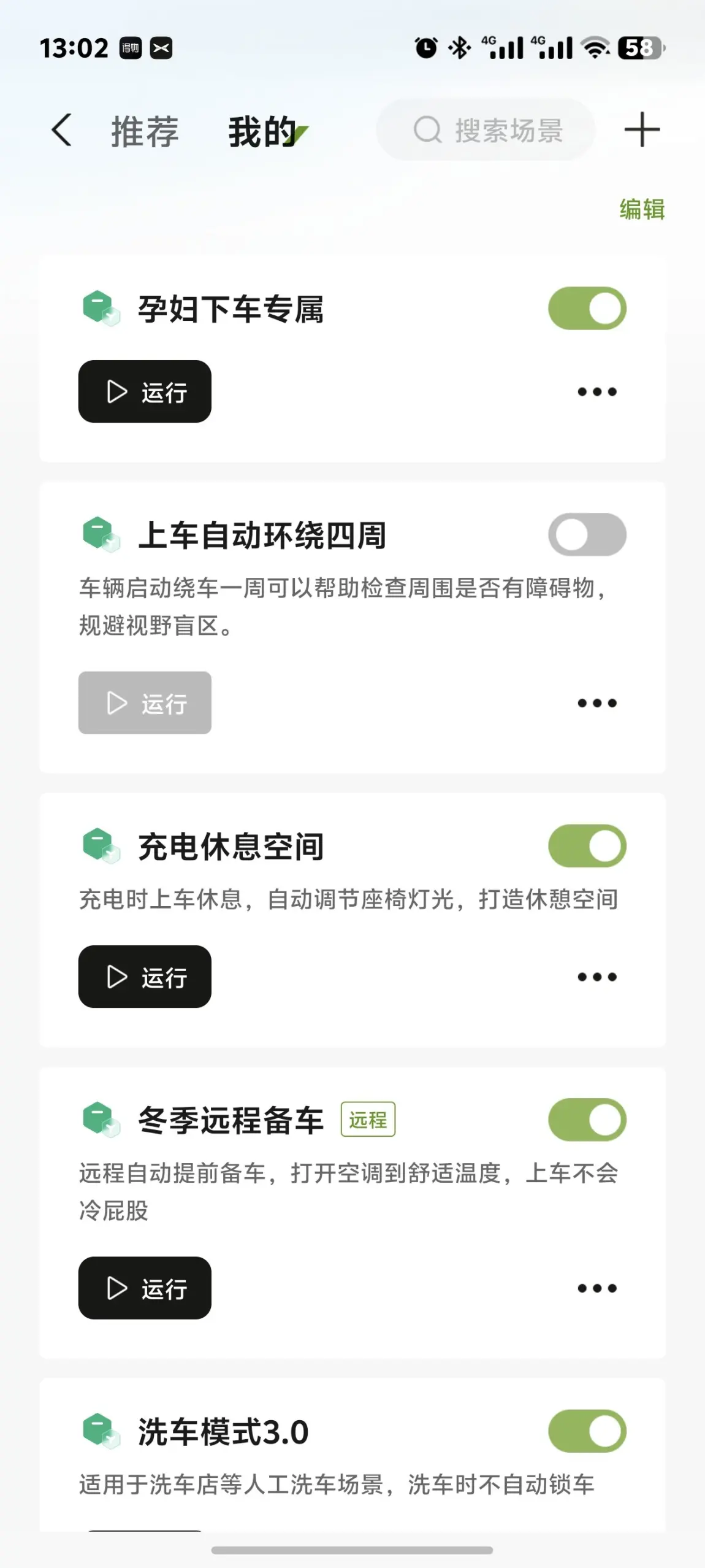Run the 充电休息空间 scene

145,977
